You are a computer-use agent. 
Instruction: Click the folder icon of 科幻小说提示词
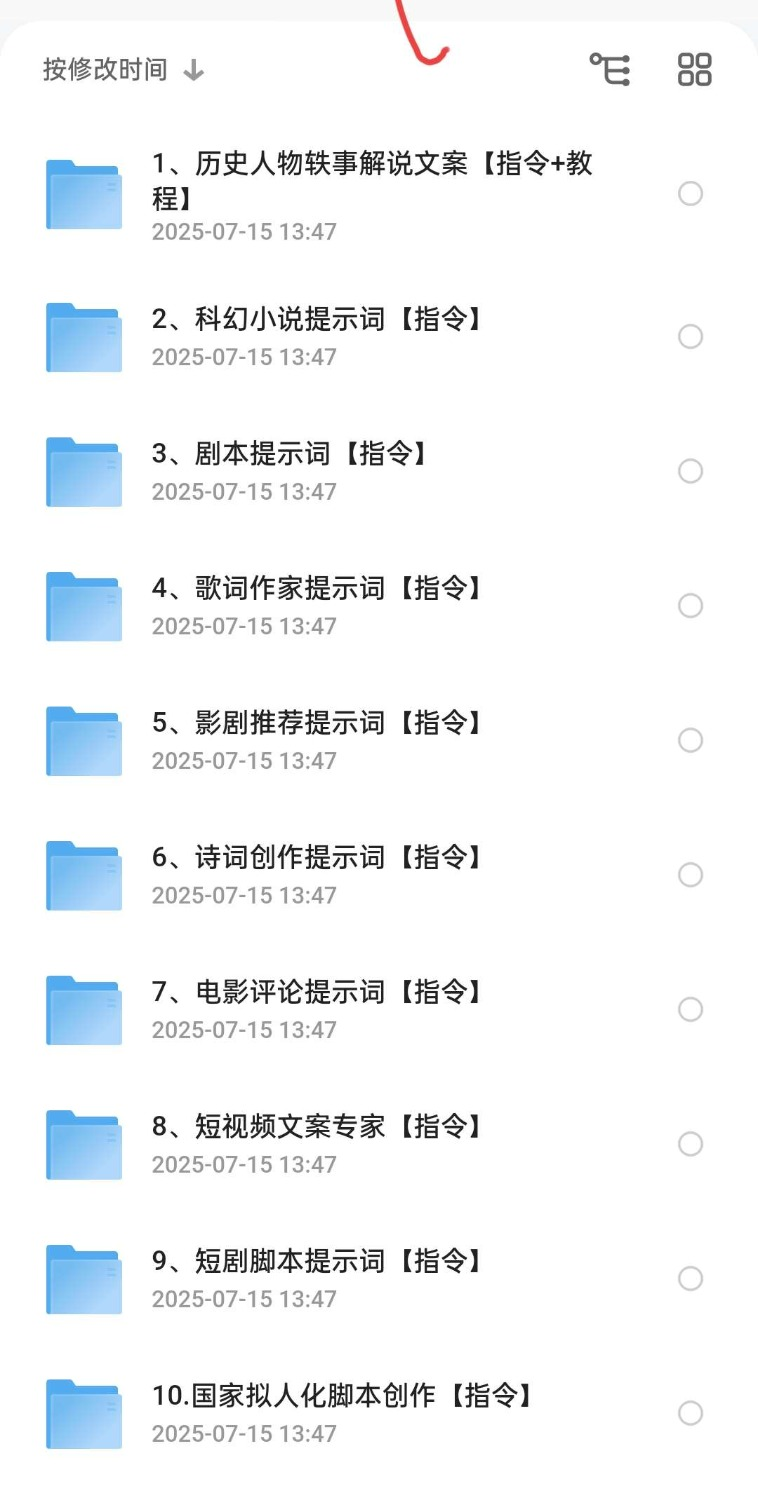click(x=83, y=337)
